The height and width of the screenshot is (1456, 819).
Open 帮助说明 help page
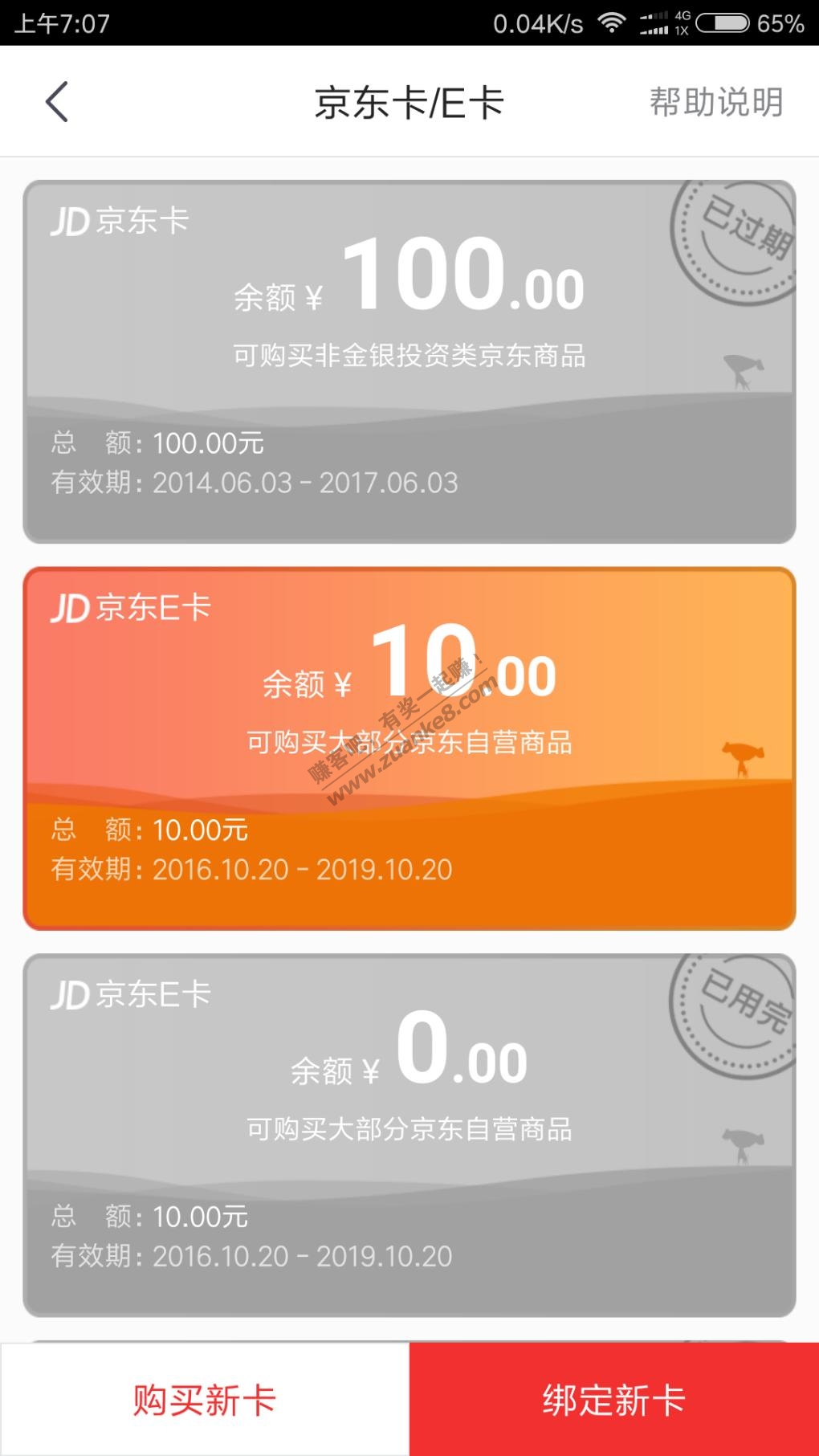tap(715, 102)
